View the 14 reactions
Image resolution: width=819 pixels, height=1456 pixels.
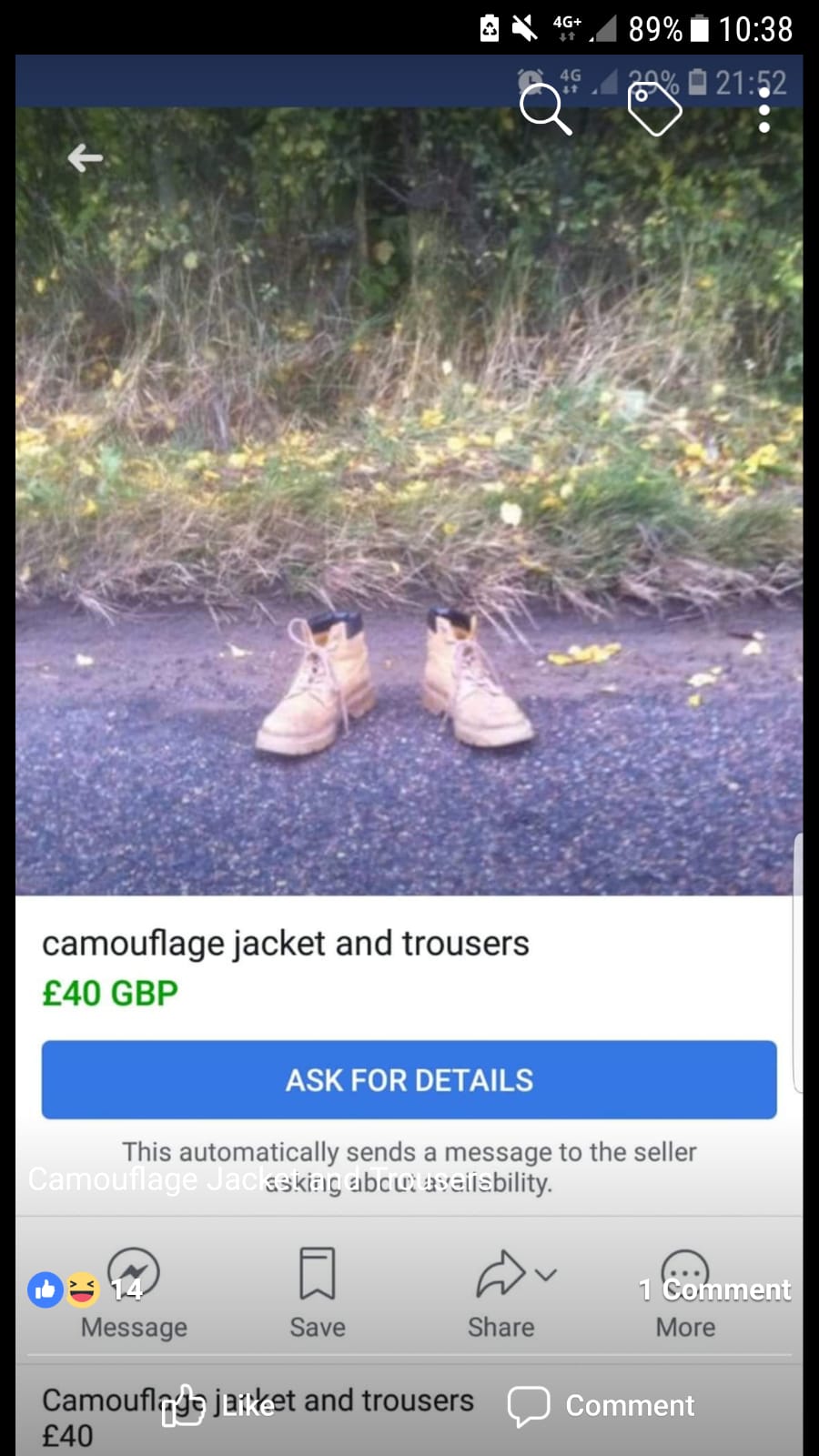tap(86, 1289)
